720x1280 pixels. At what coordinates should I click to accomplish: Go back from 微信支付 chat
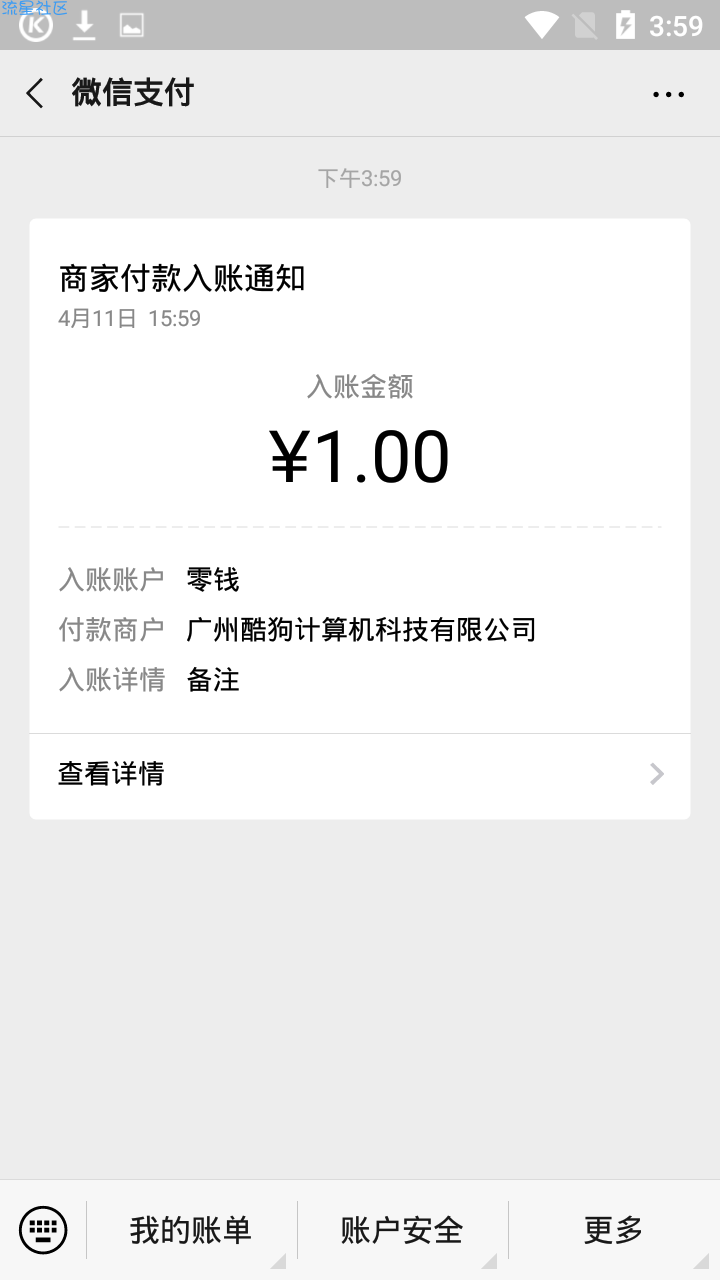point(35,94)
